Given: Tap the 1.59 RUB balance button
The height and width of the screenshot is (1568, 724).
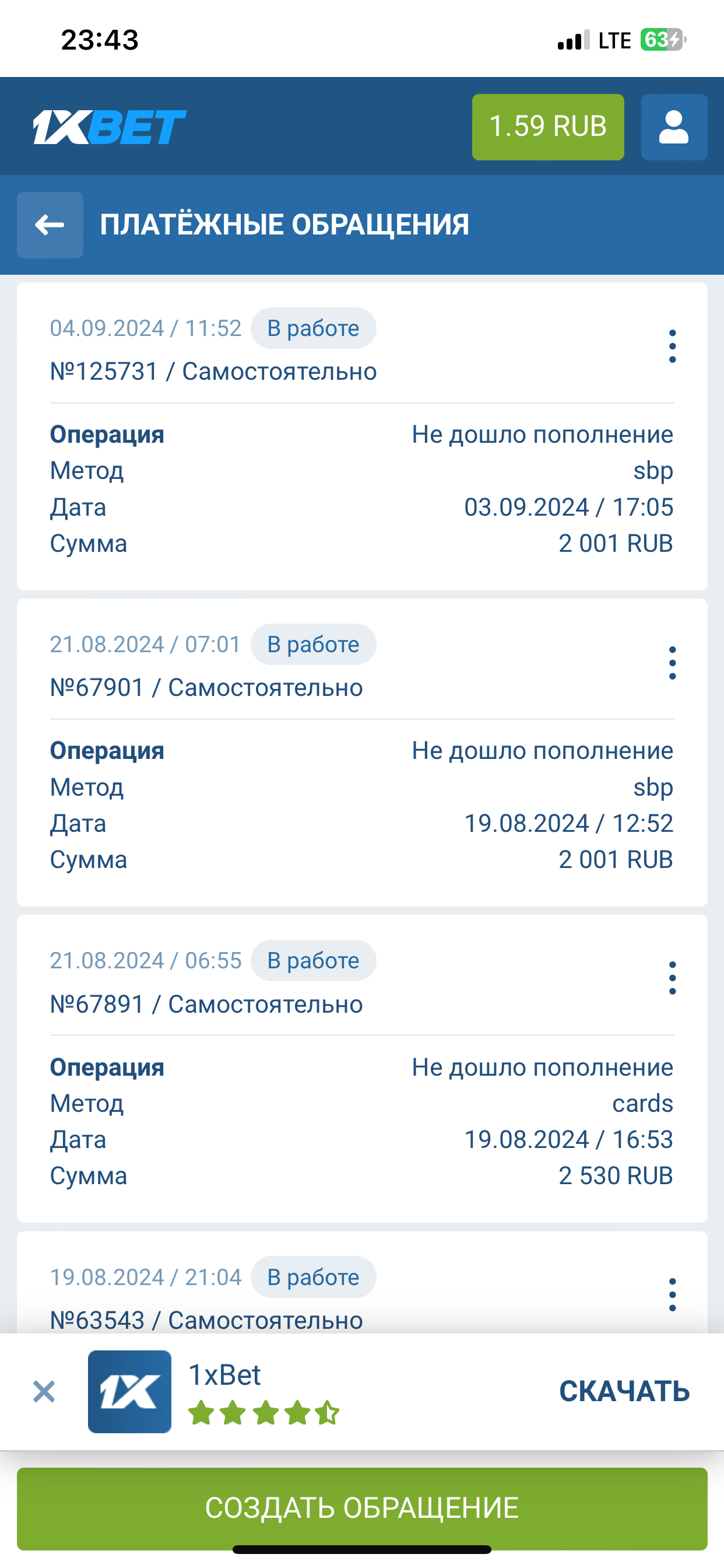Looking at the screenshot, I should pos(547,127).
